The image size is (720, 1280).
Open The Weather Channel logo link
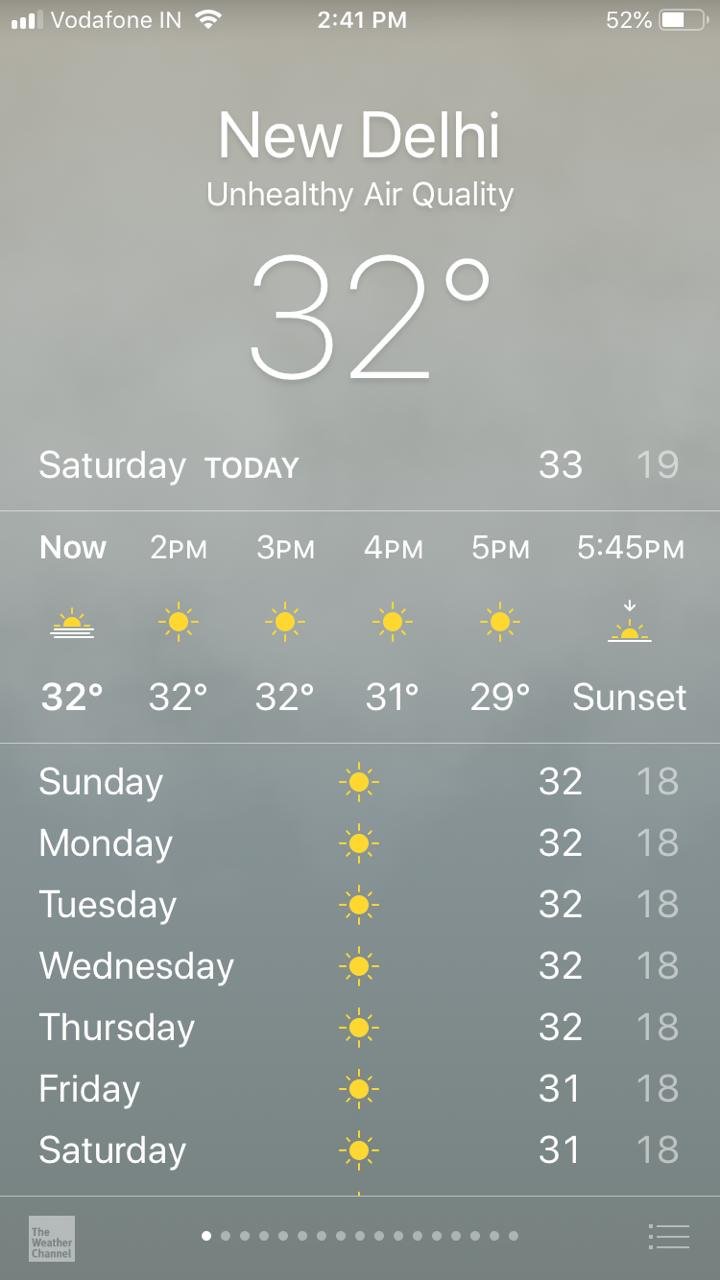(52, 1238)
